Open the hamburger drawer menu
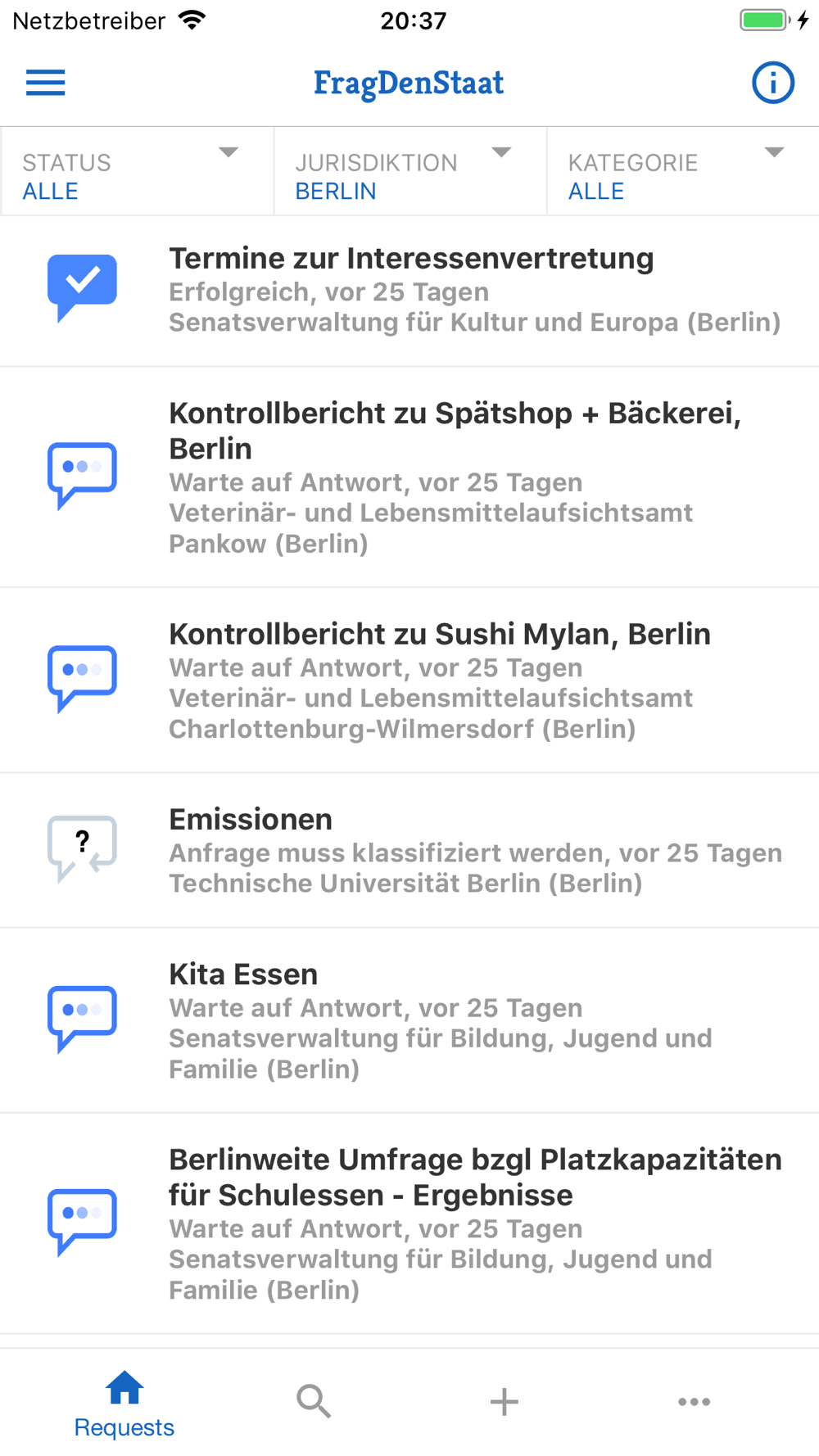The width and height of the screenshot is (819, 1456). coord(45,83)
